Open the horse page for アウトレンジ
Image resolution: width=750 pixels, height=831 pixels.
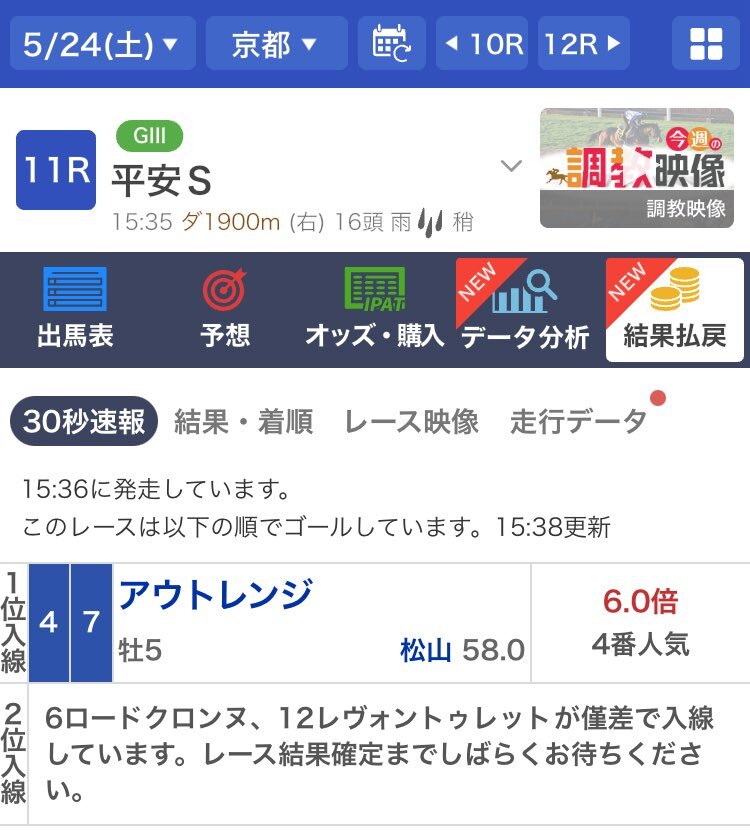216,595
